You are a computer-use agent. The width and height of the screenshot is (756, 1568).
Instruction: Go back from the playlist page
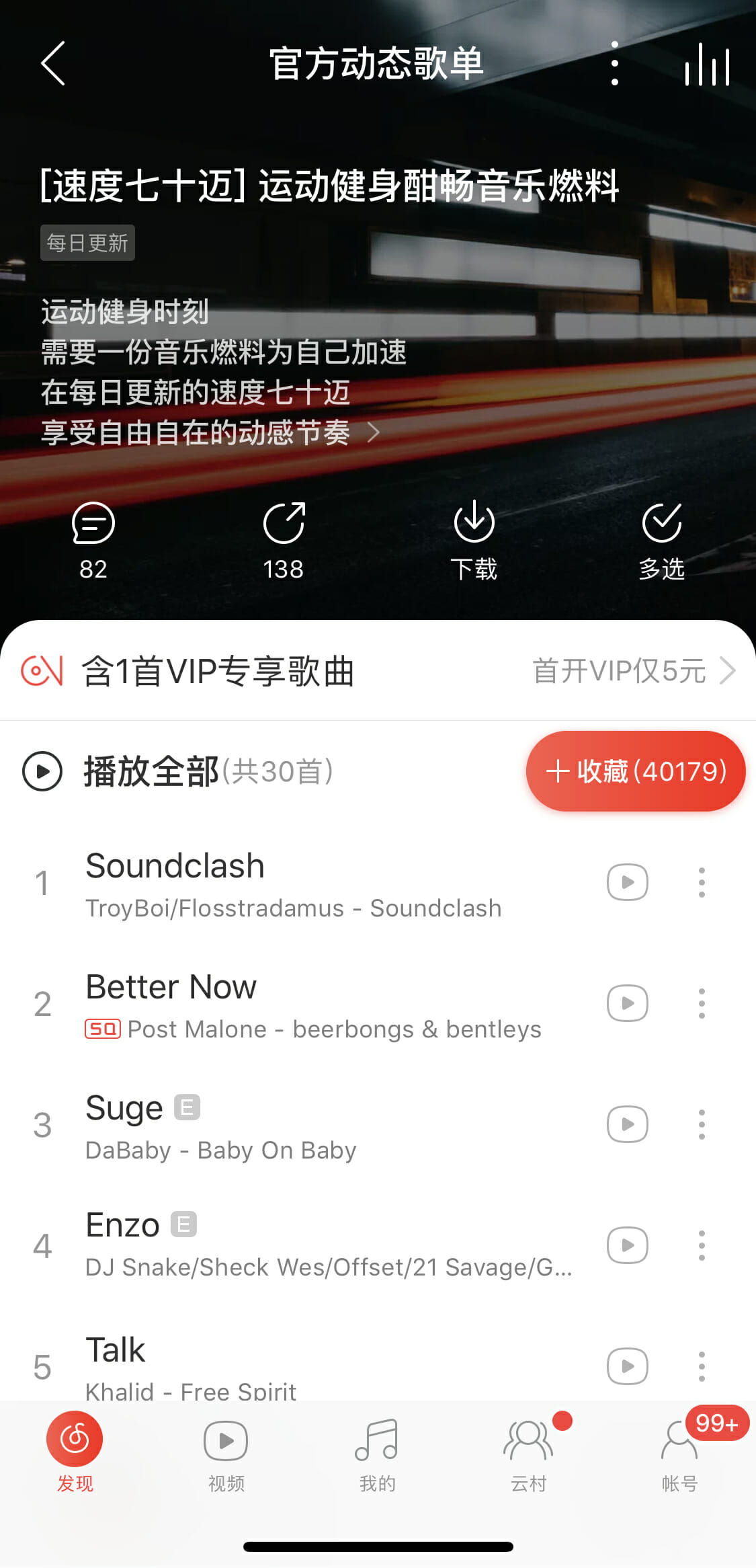52,64
